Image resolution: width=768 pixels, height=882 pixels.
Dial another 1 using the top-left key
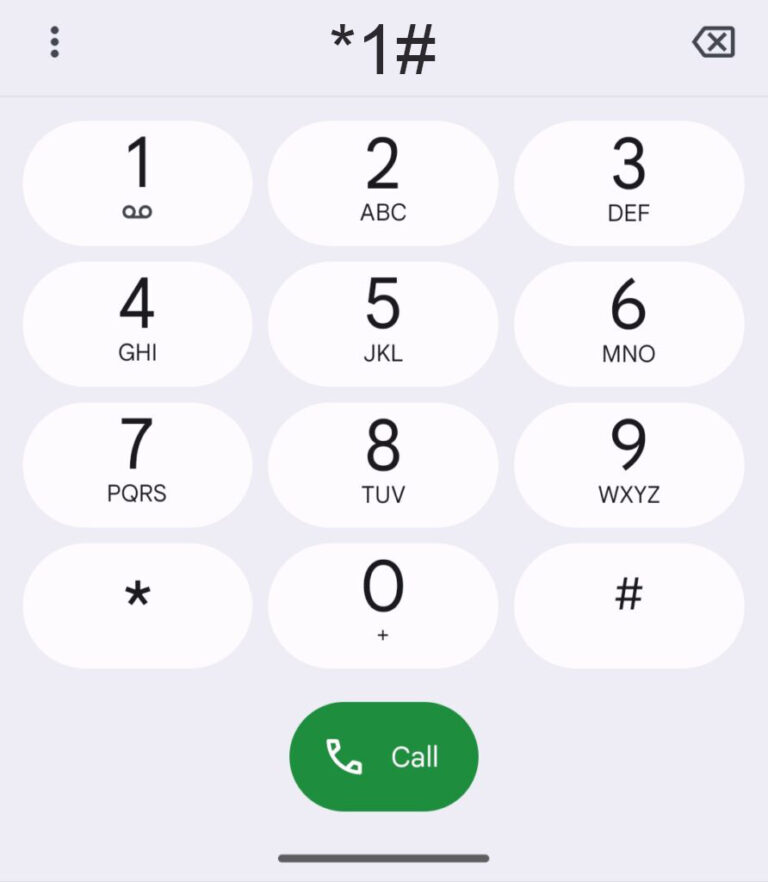[138, 183]
